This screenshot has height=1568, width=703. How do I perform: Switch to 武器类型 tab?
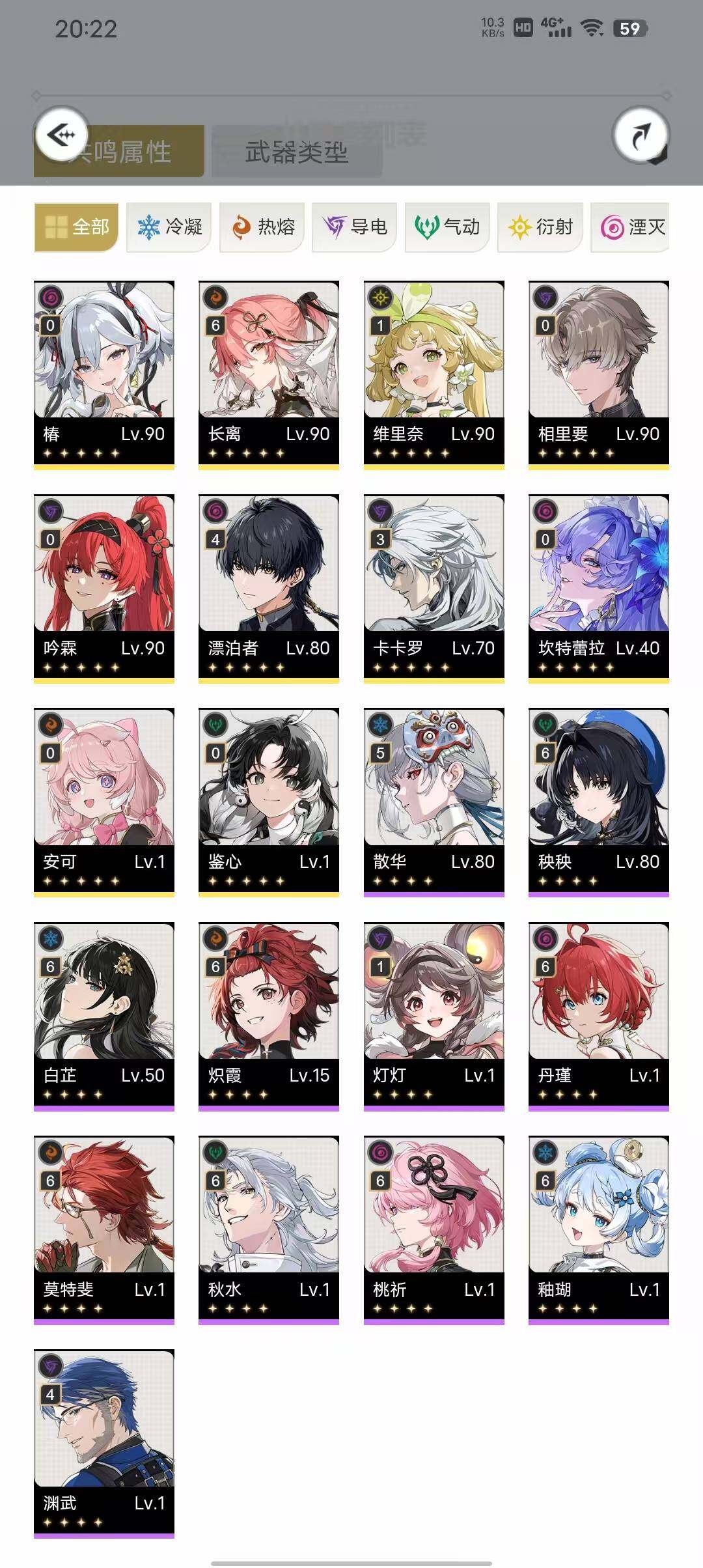[x=297, y=152]
